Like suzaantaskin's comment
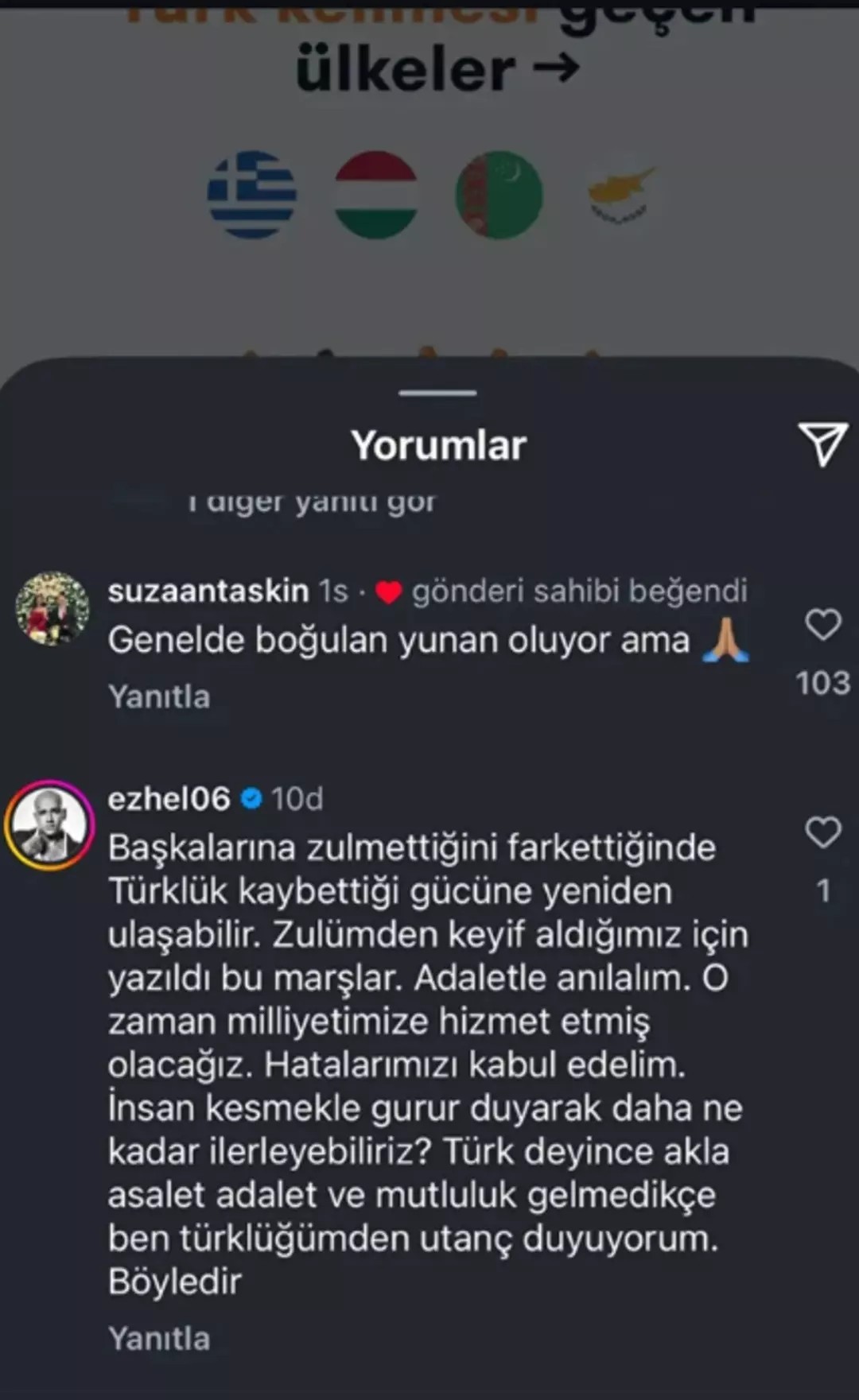This screenshot has width=859, height=1400. pyautogui.click(x=822, y=625)
